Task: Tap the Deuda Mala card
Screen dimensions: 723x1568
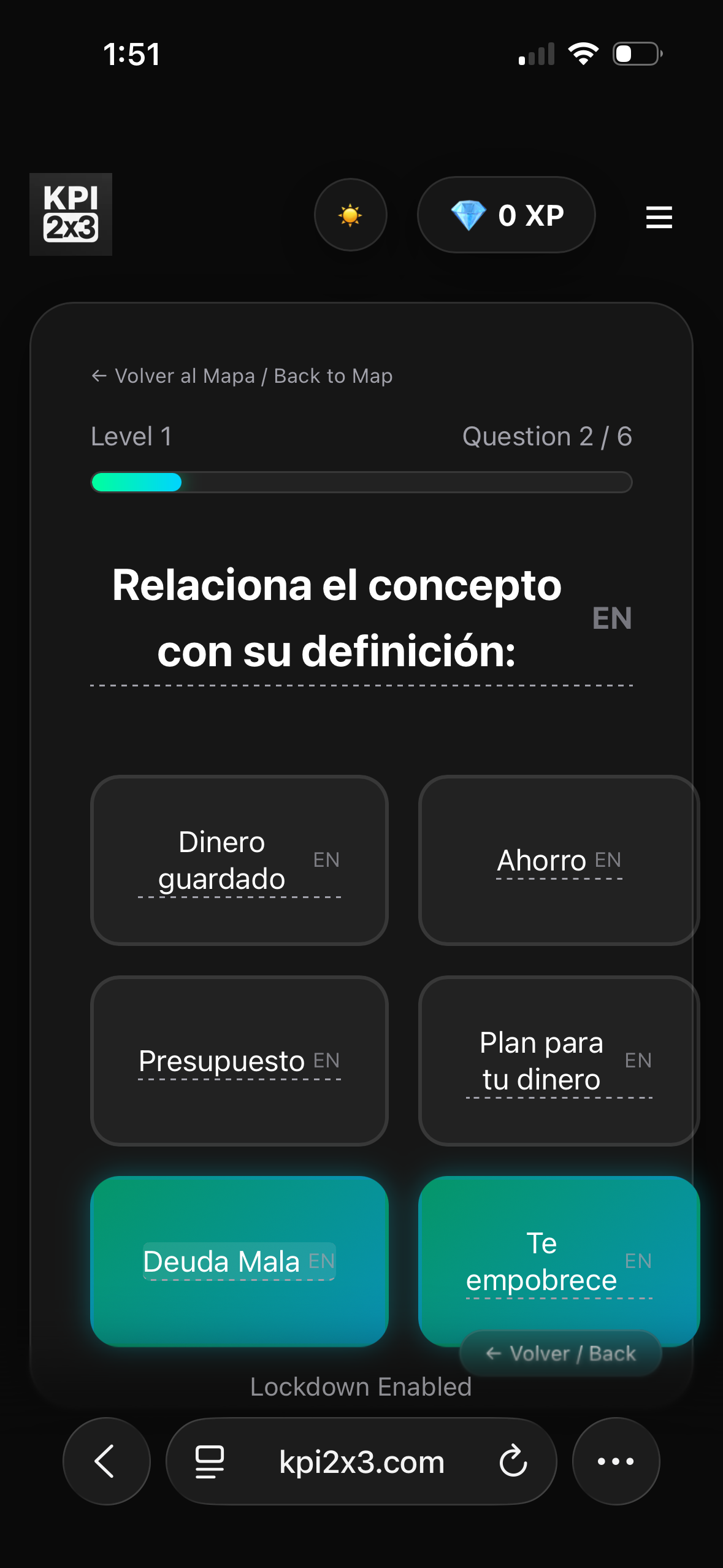Action: [x=239, y=1261]
